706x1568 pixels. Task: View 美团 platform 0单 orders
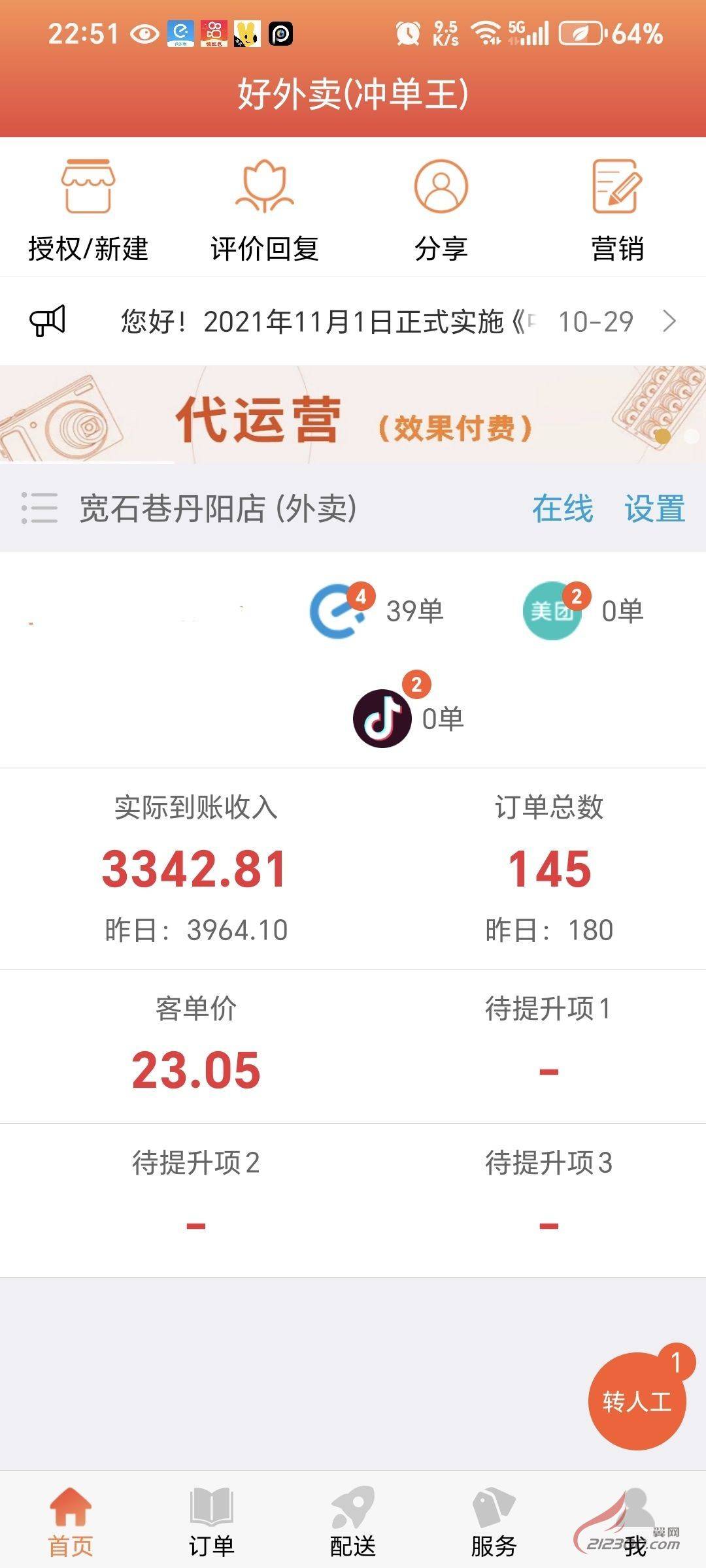coord(582,611)
